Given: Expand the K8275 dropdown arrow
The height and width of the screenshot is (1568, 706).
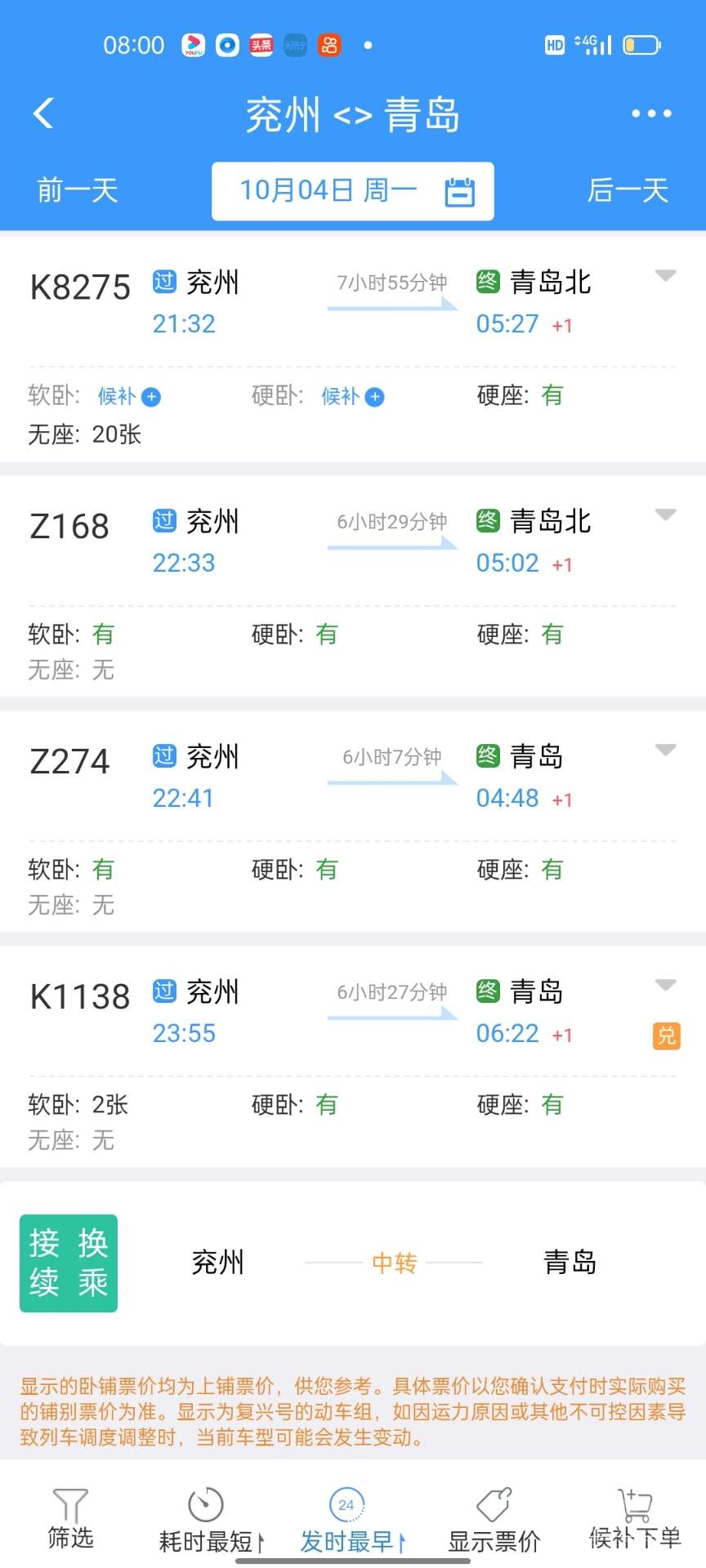Looking at the screenshot, I should tap(666, 276).
